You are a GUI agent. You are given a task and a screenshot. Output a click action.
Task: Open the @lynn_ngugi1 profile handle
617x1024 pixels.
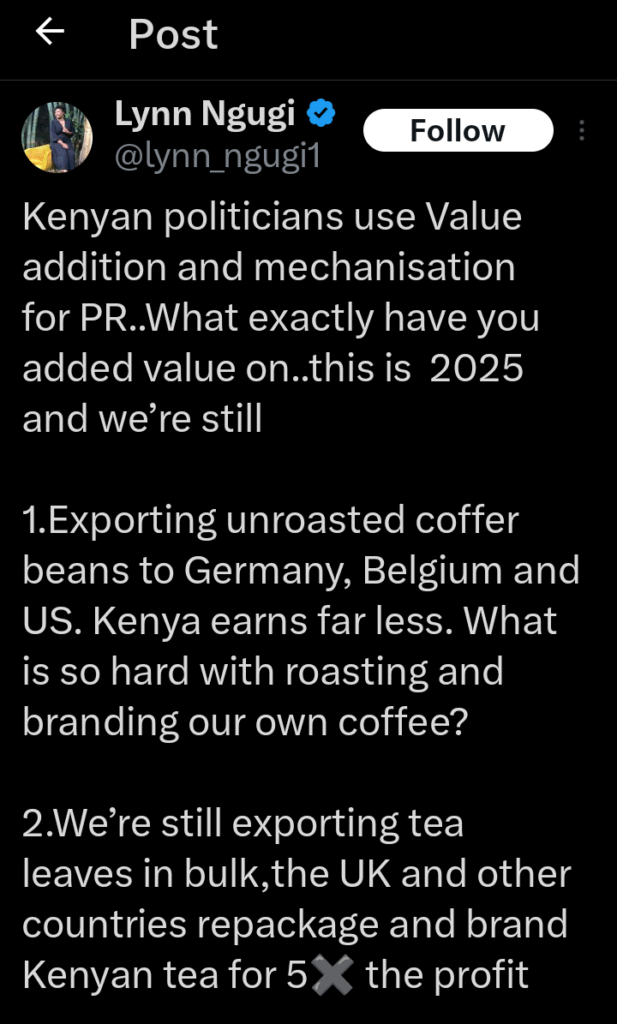click(217, 157)
